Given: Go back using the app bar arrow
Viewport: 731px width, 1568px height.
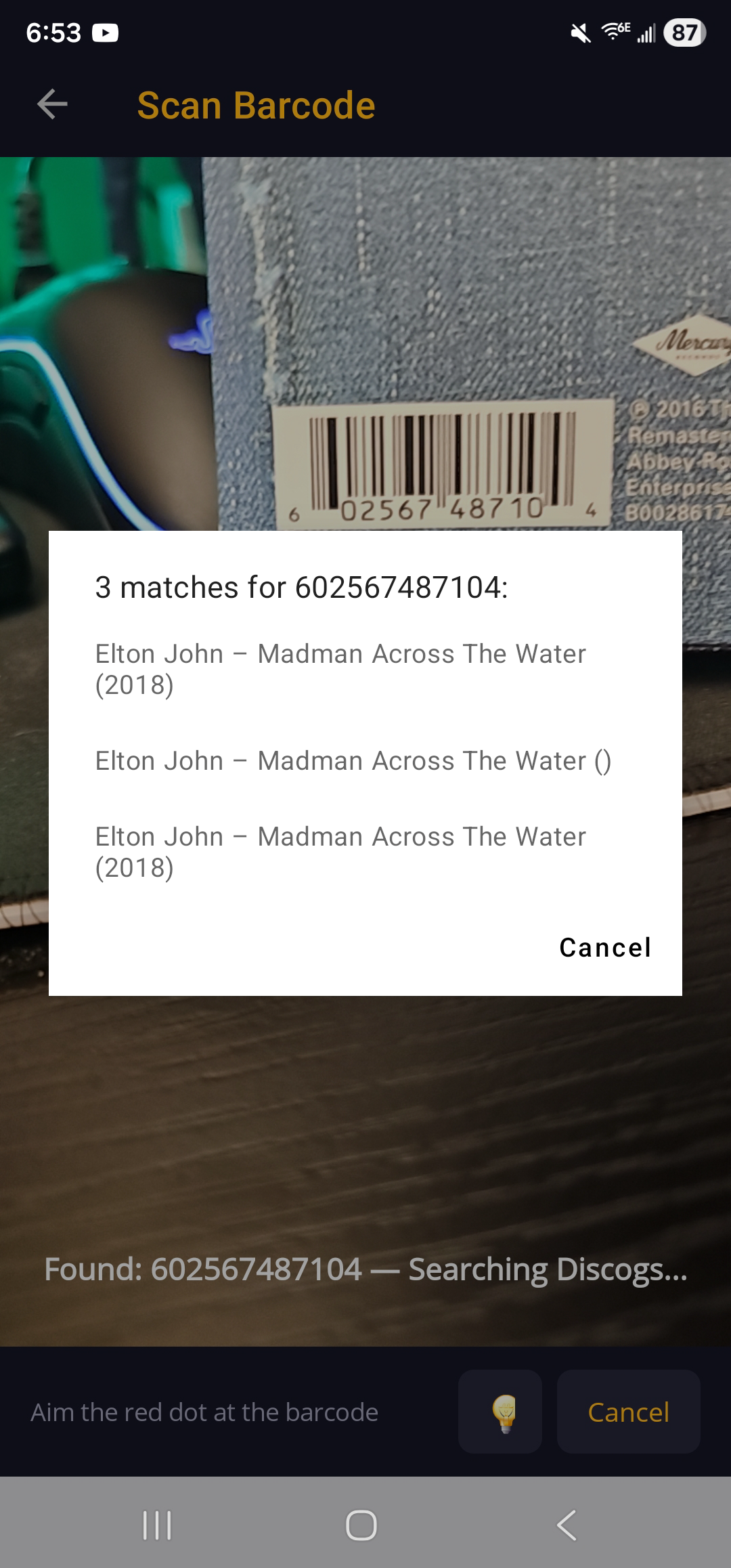Looking at the screenshot, I should coord(52,104).
